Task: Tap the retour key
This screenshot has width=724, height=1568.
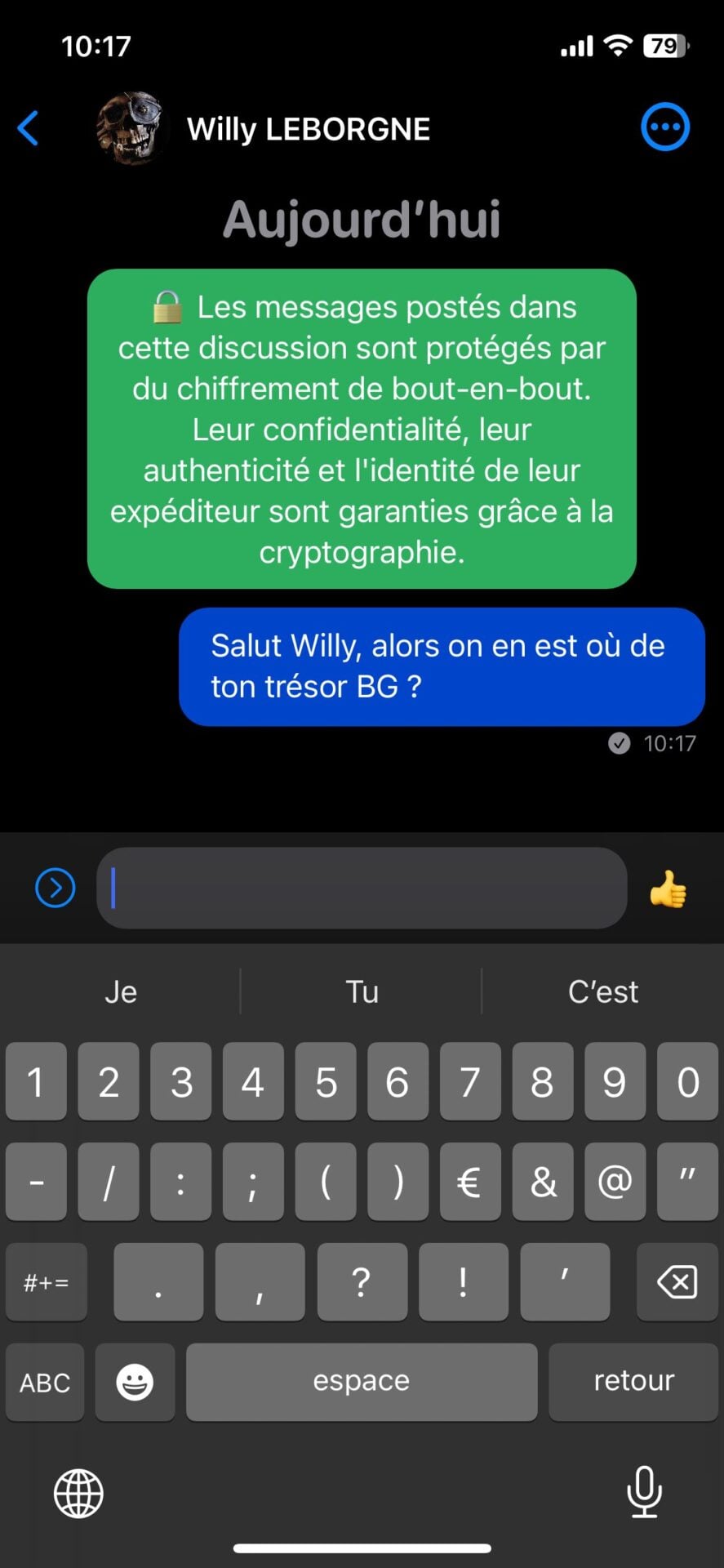Action: [633, 1382]
